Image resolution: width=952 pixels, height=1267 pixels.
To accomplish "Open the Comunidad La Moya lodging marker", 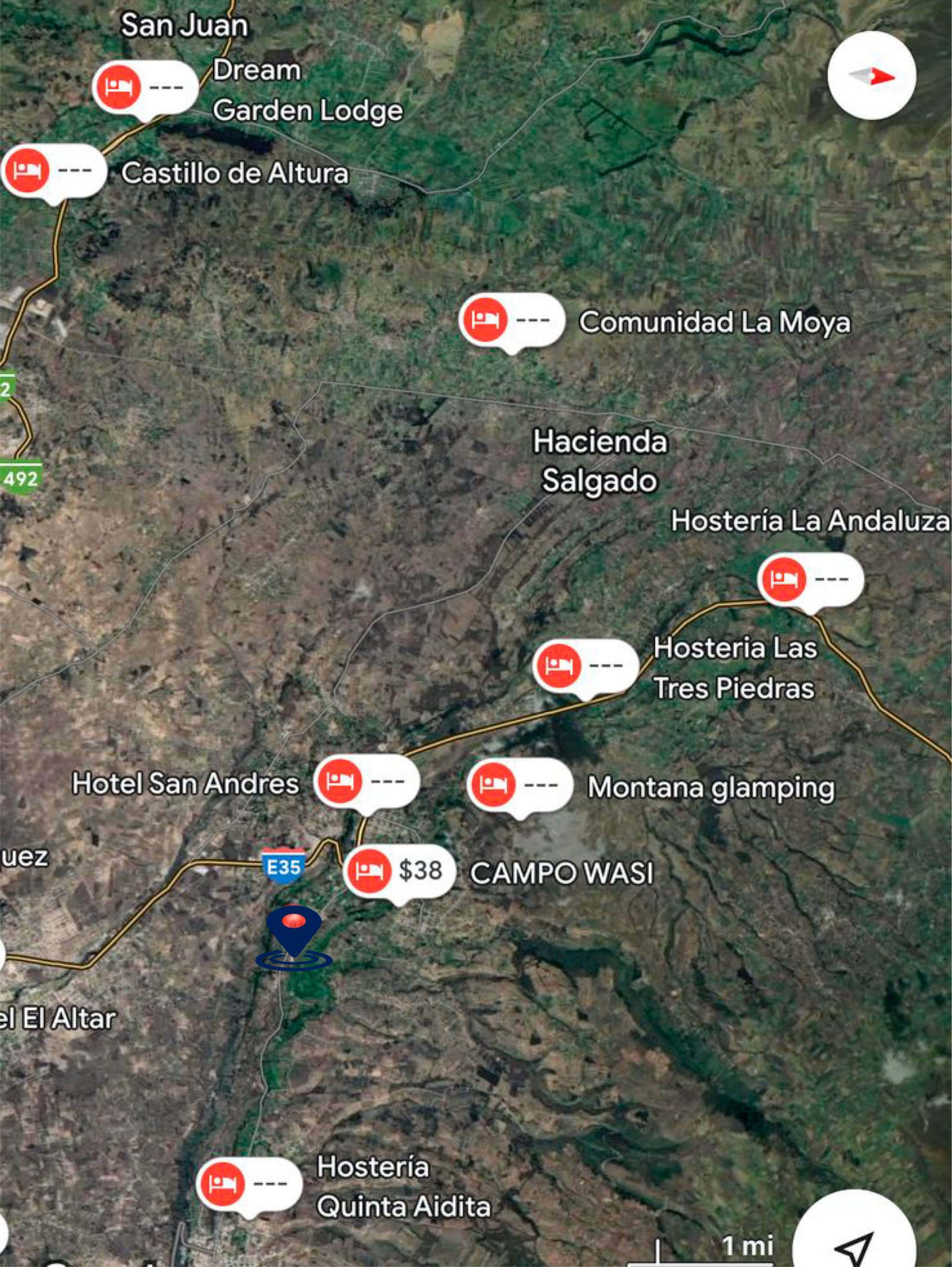I will (511, 320).
